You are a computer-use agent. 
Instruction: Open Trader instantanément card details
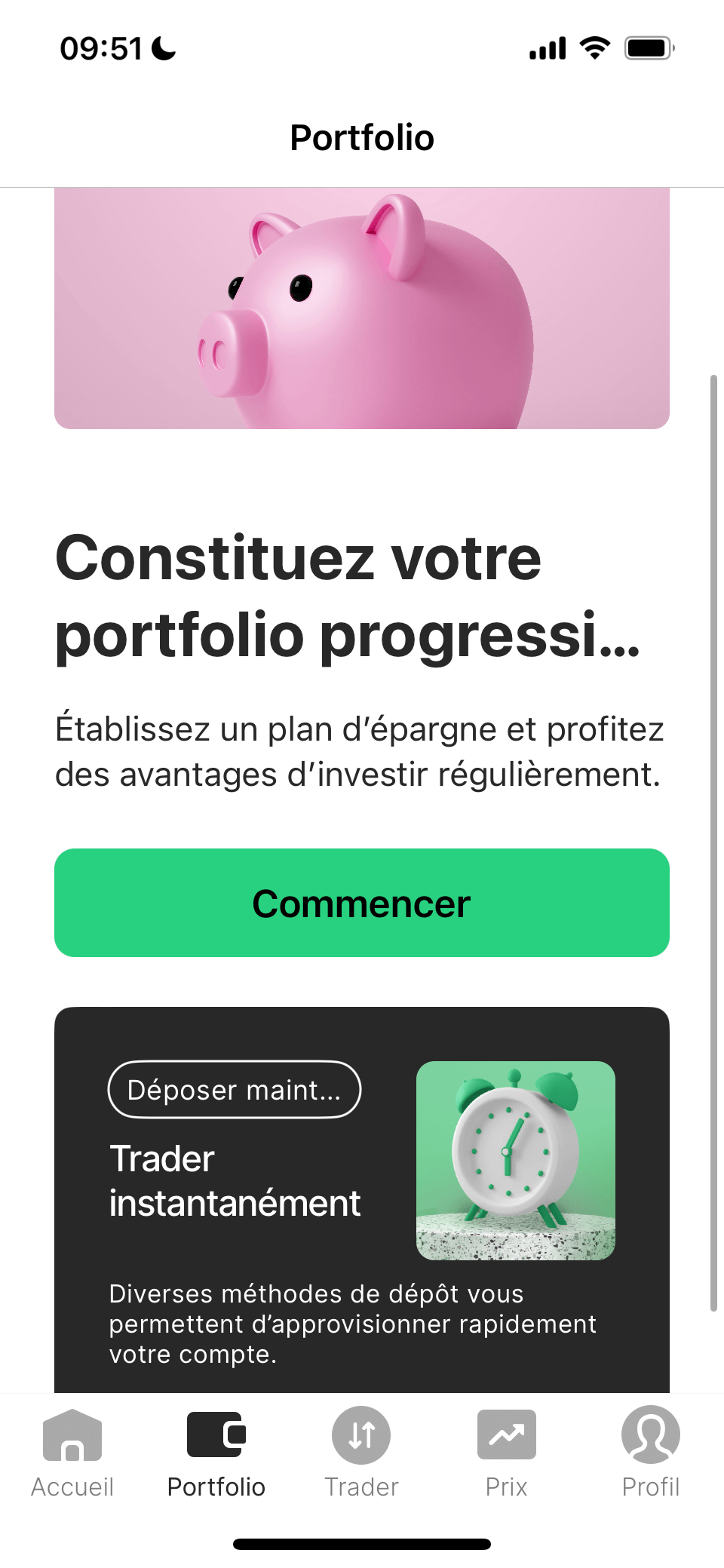pos(236,1181)
